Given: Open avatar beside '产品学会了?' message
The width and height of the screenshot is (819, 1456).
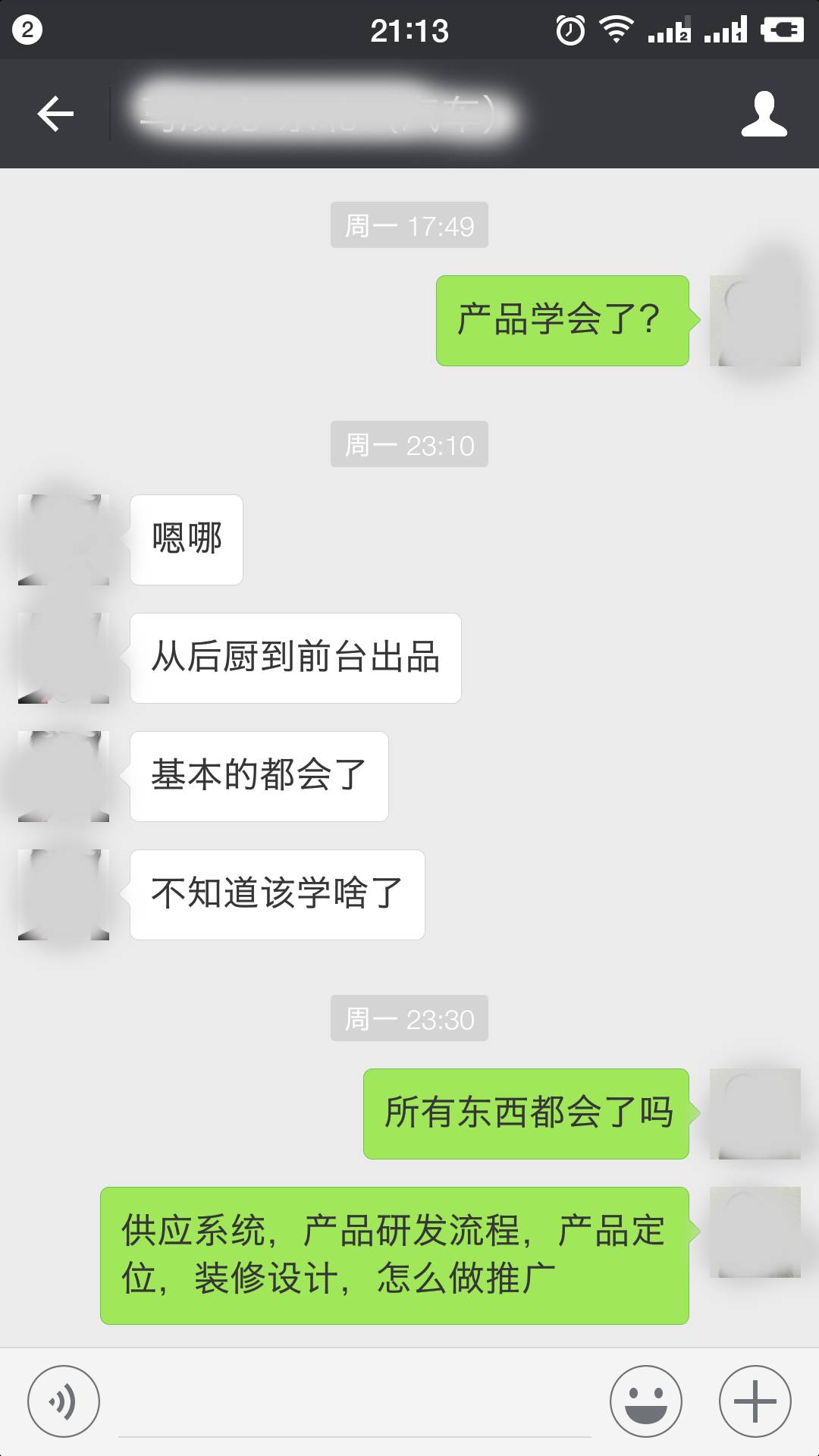Looking at the screenshot, I should click(755, 321).
